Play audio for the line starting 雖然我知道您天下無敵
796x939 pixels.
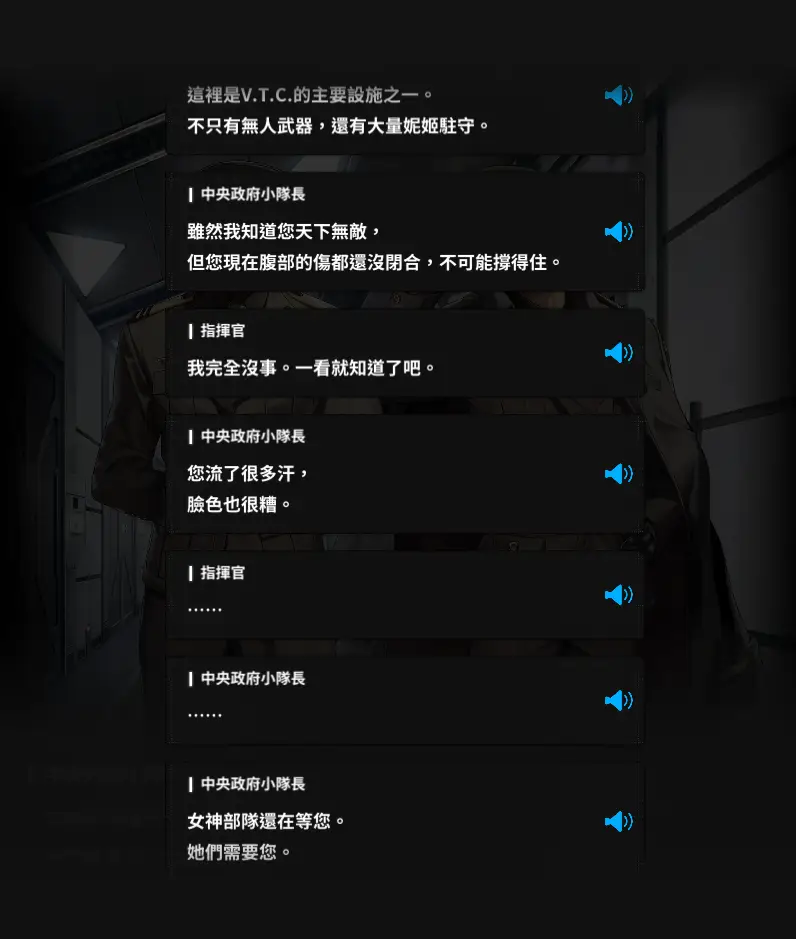click(618, 232)
